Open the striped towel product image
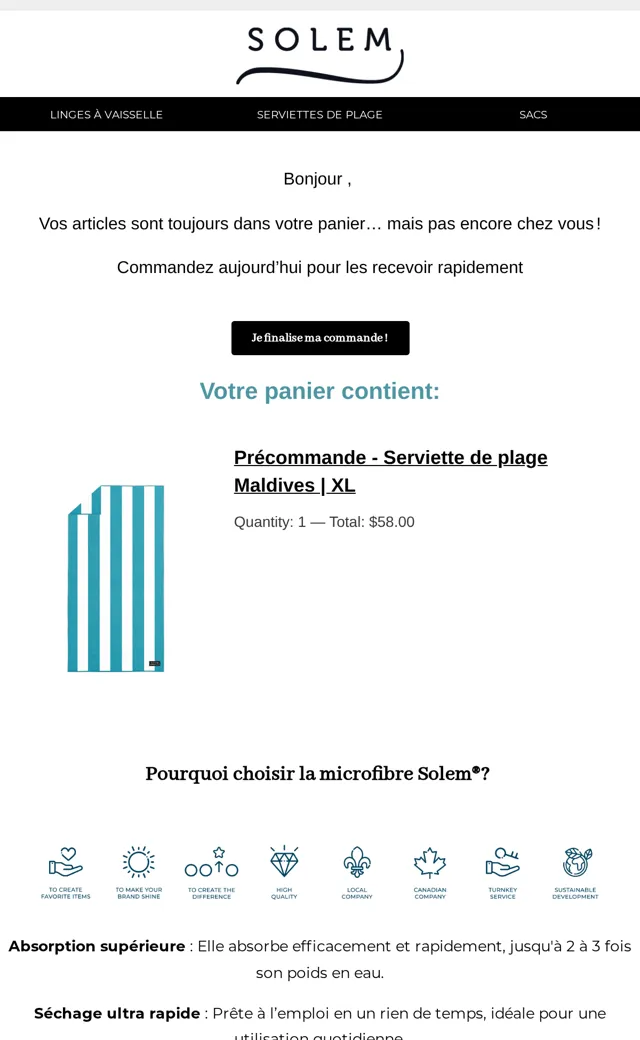 tap(116, 578)
